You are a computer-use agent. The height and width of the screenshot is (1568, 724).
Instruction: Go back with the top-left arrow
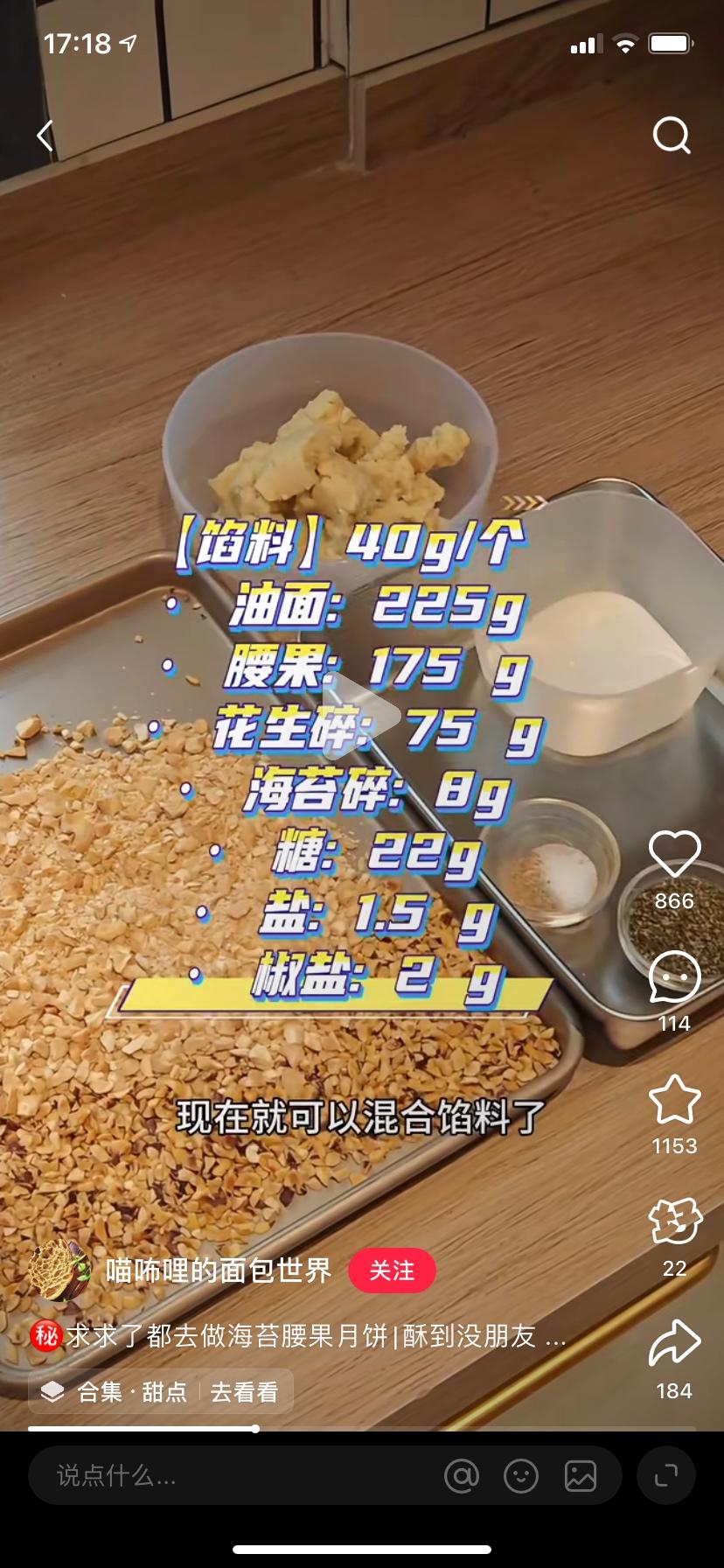(x=45, y=136)
